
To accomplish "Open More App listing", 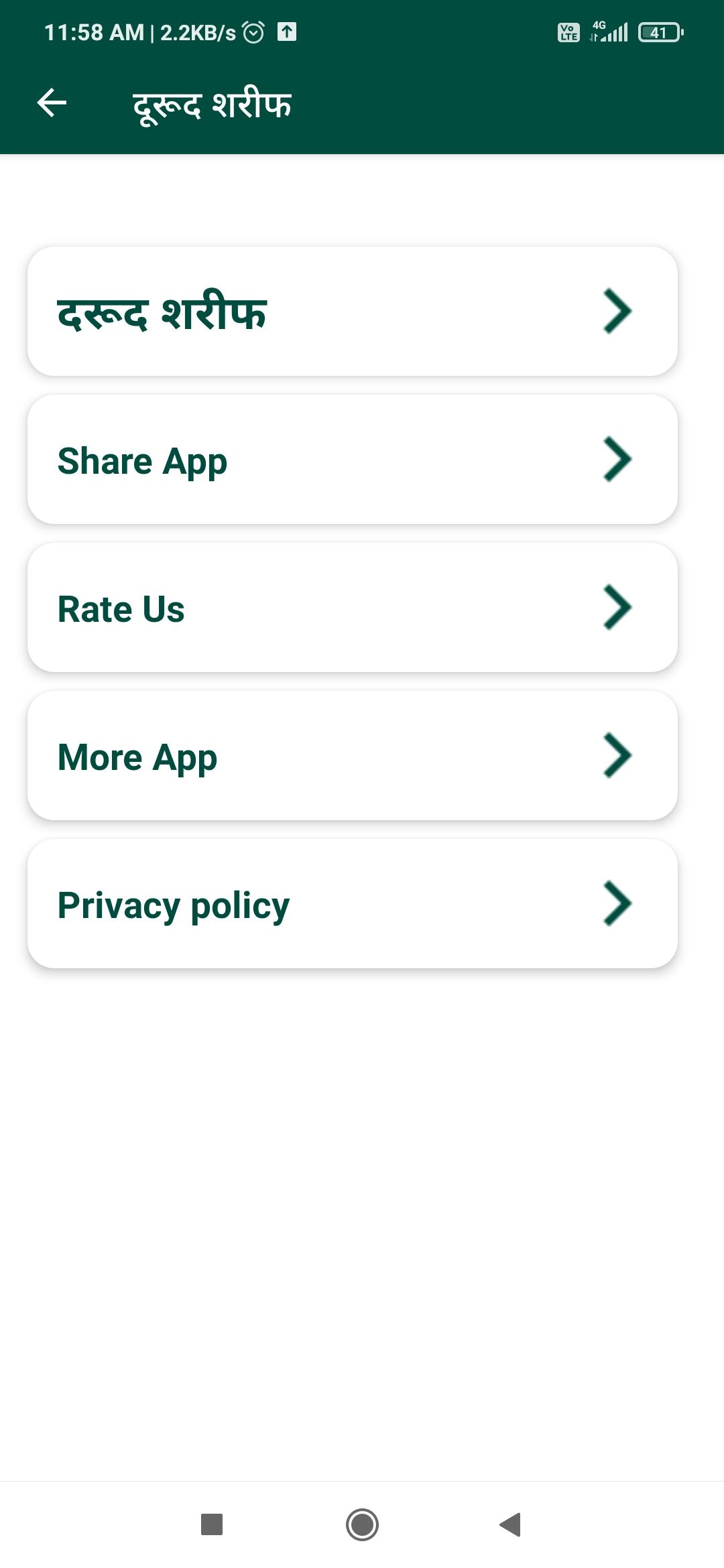I will coord(352,756).
